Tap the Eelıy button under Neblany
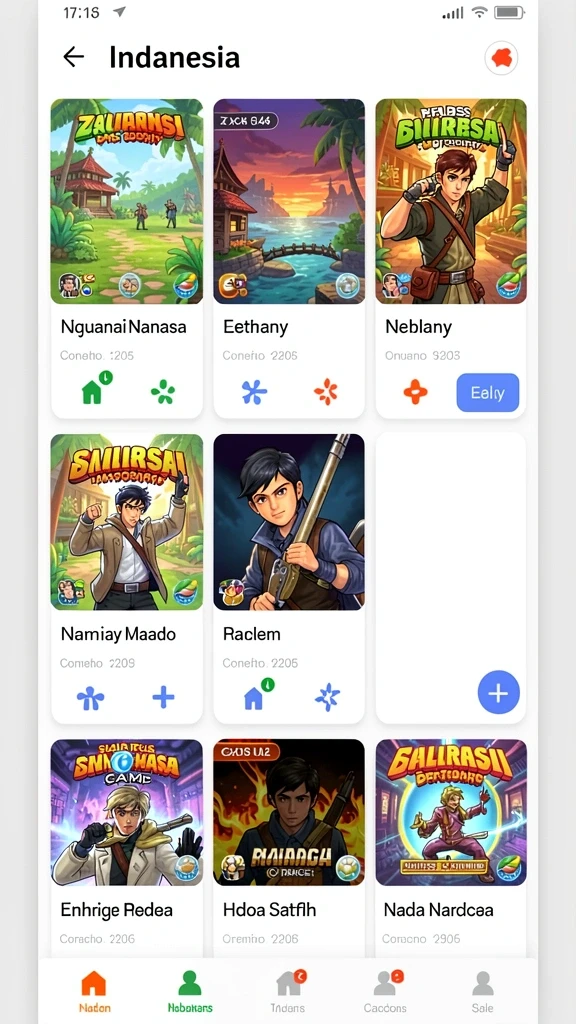 click(488, 392)
